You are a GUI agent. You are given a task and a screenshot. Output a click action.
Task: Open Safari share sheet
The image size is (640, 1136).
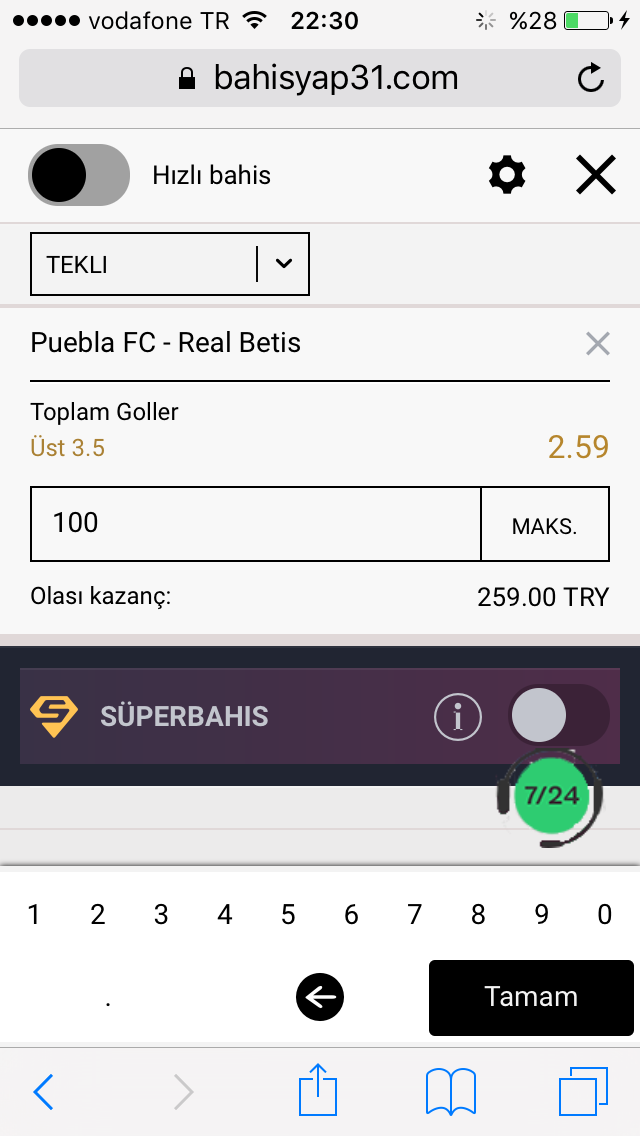[318, 1088]
